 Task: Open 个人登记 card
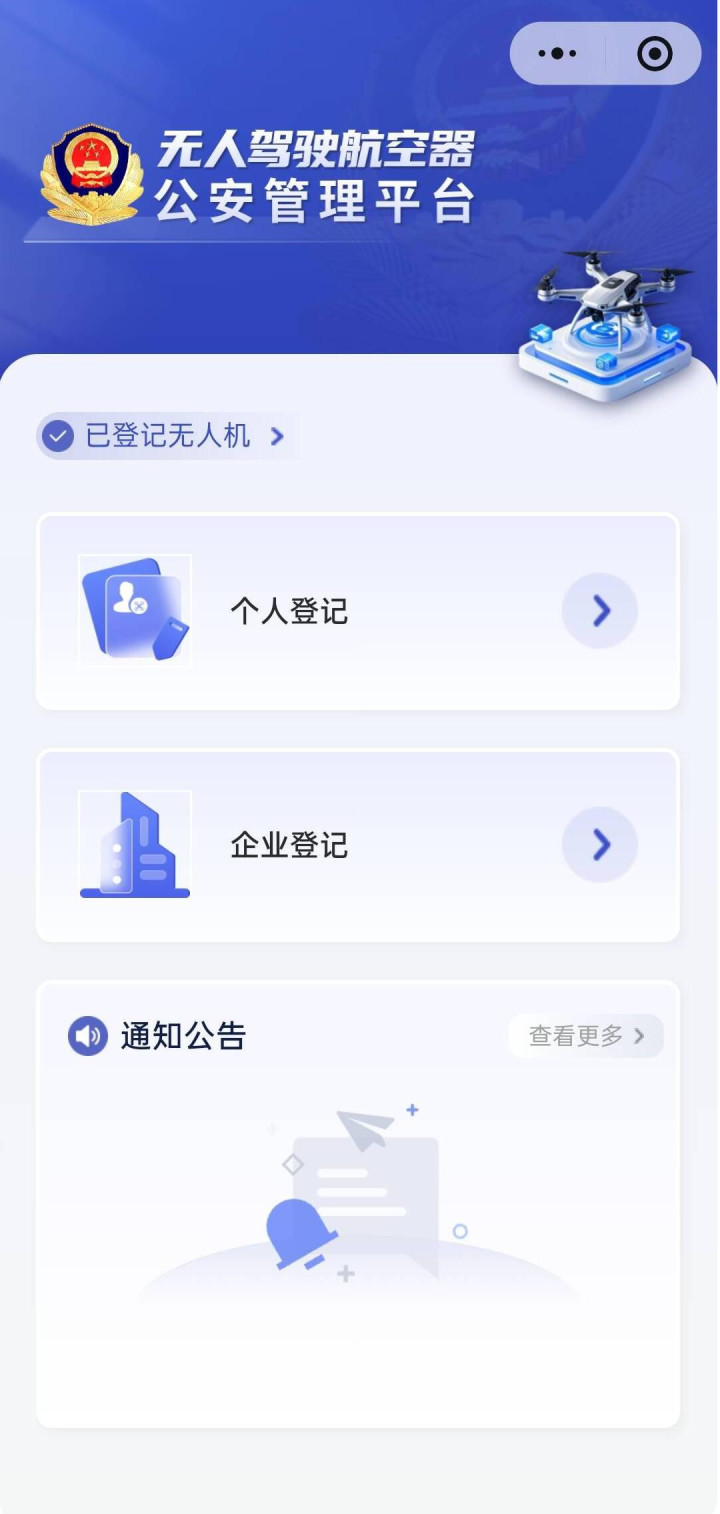358,611
